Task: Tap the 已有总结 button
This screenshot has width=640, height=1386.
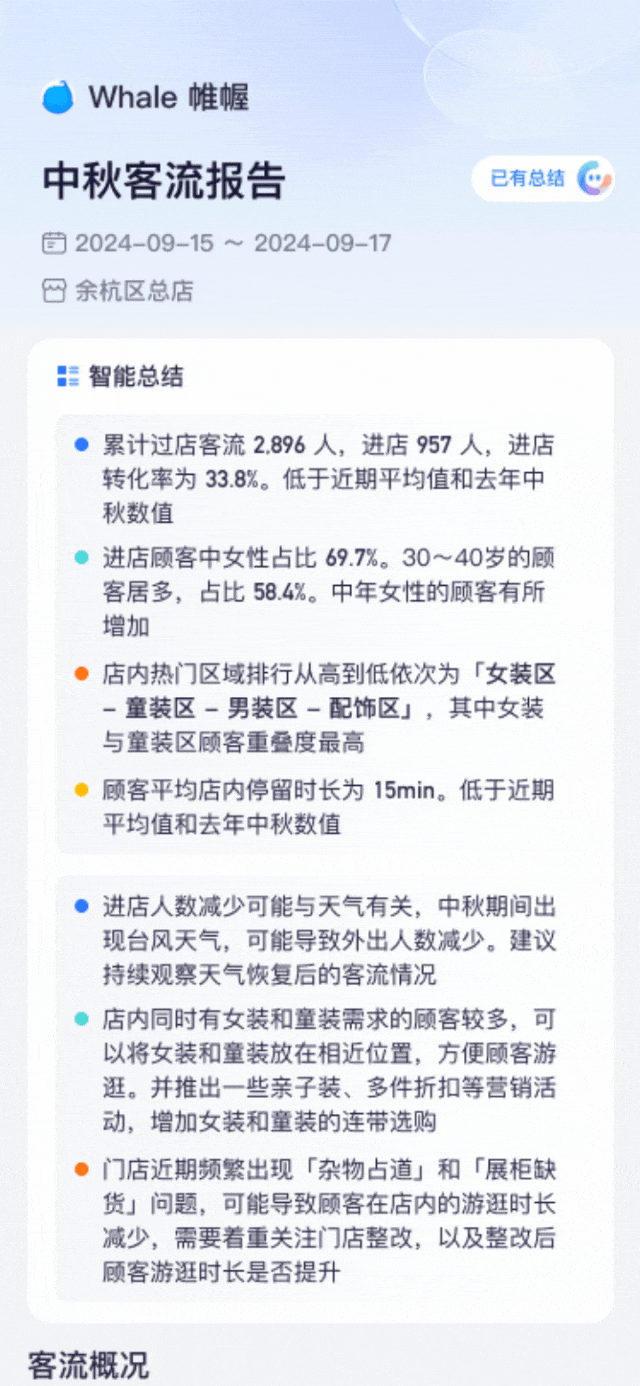Action: 543,179
